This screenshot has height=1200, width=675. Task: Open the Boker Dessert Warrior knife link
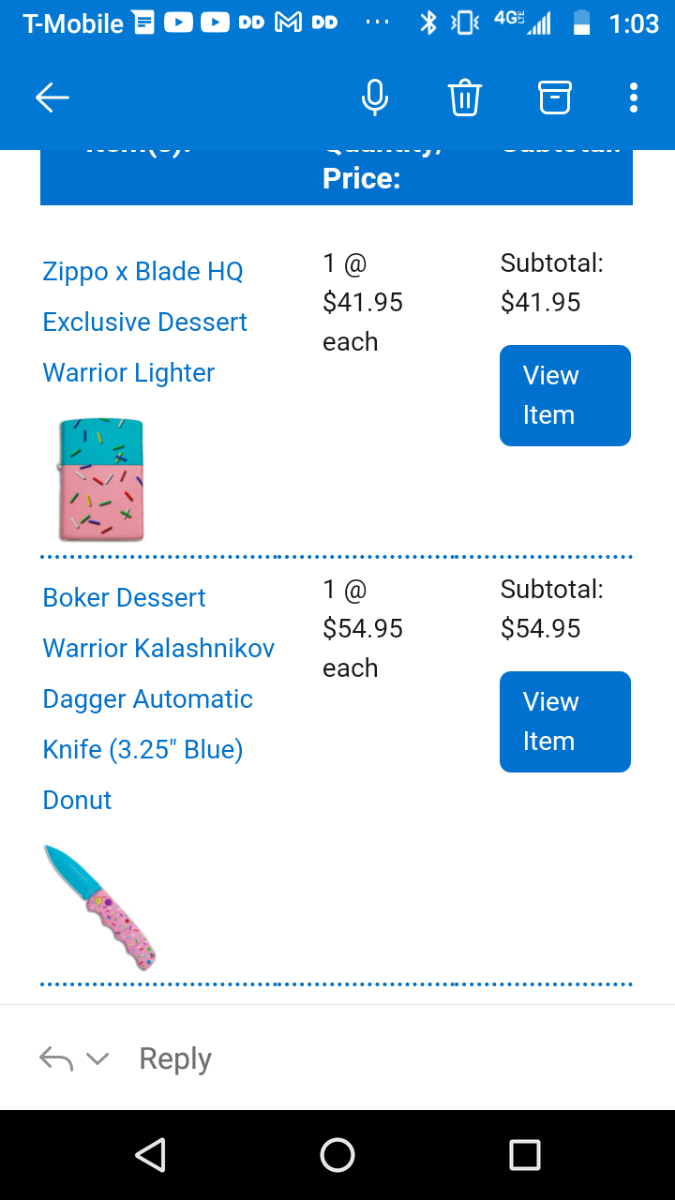tap(158, 699)
